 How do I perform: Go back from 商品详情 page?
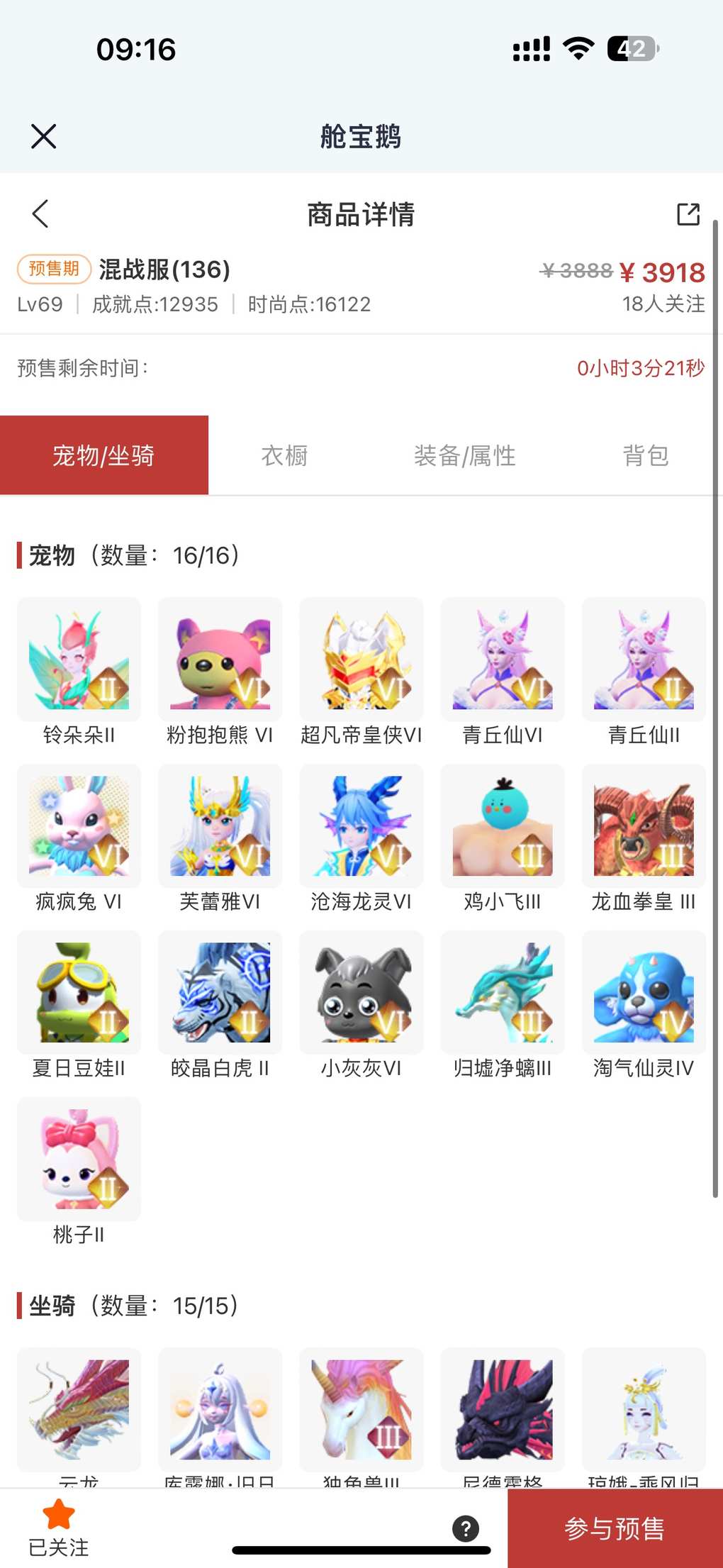coord(40,213)
